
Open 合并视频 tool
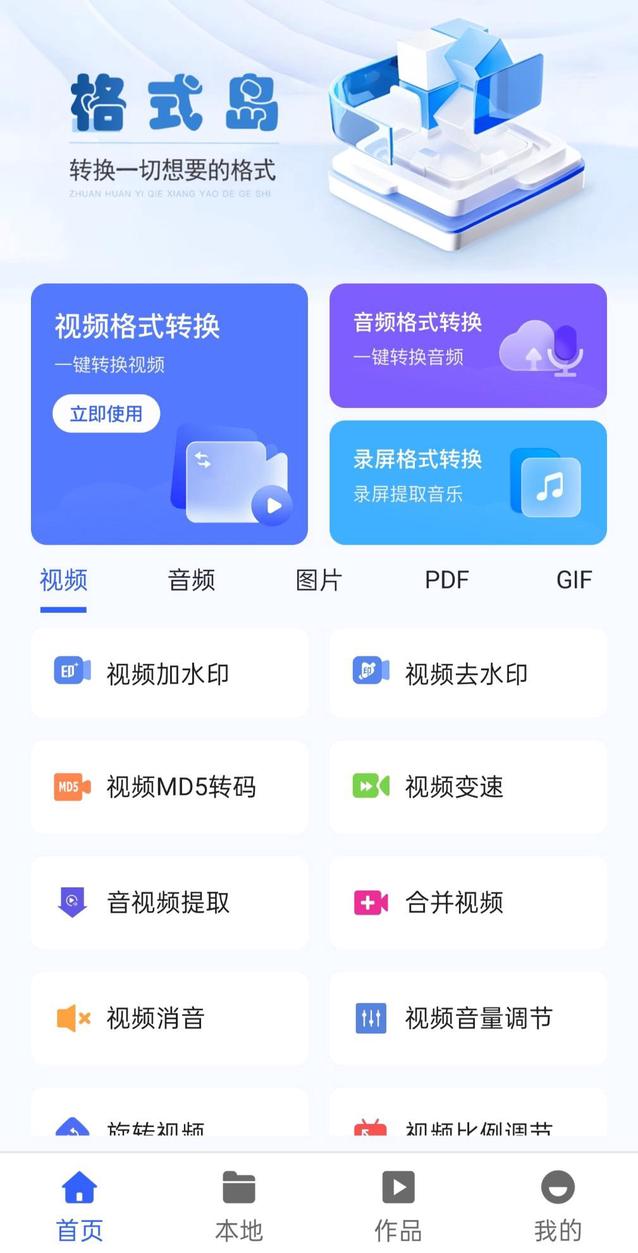click(468, 903)
